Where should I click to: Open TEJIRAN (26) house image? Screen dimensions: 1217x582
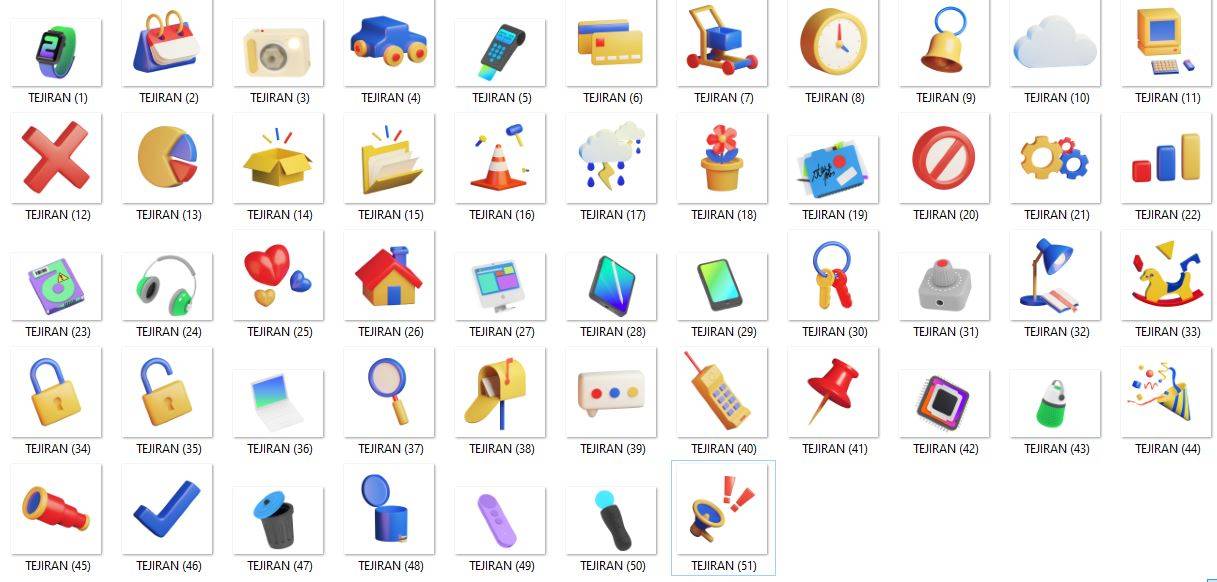click(389, 276)
